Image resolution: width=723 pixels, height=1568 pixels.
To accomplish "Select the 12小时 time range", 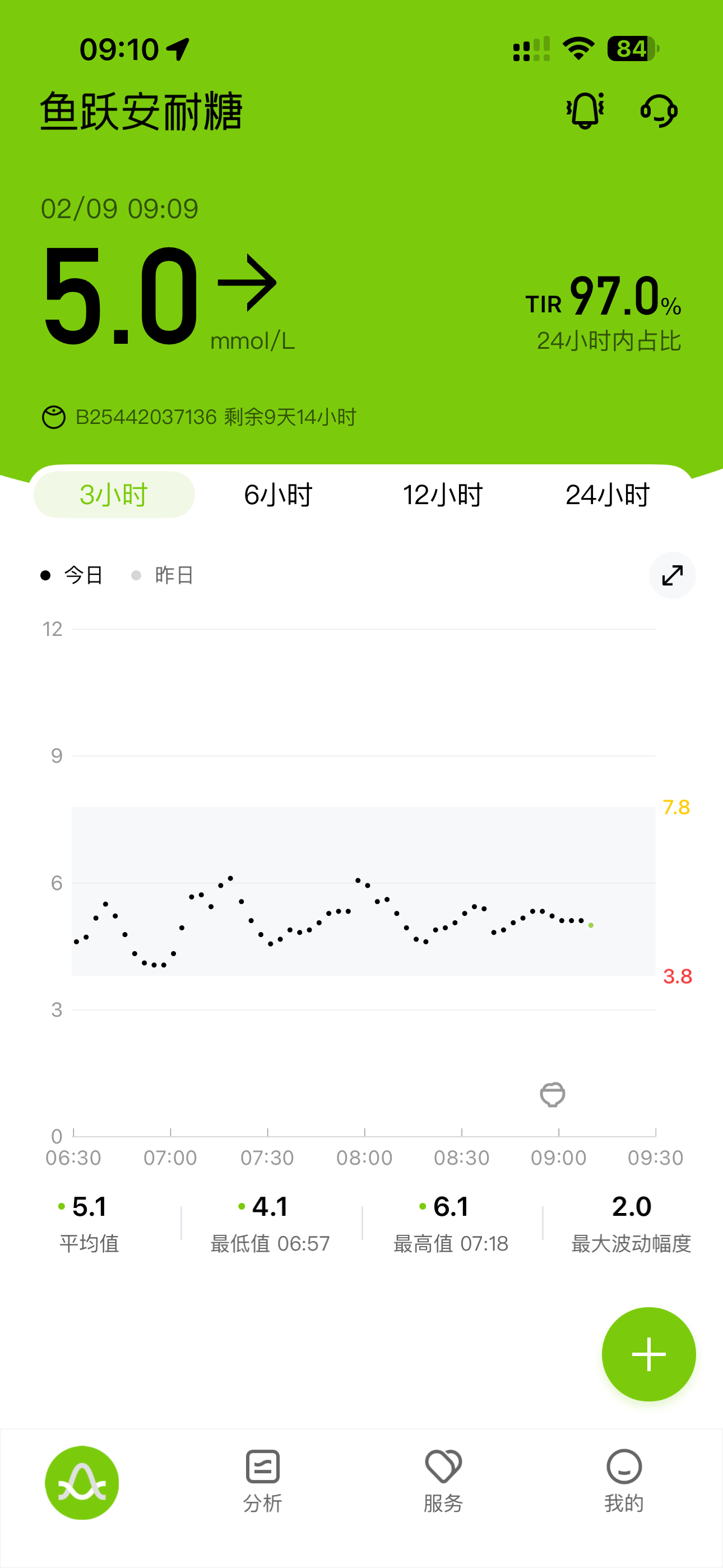I will click(442, 495).
